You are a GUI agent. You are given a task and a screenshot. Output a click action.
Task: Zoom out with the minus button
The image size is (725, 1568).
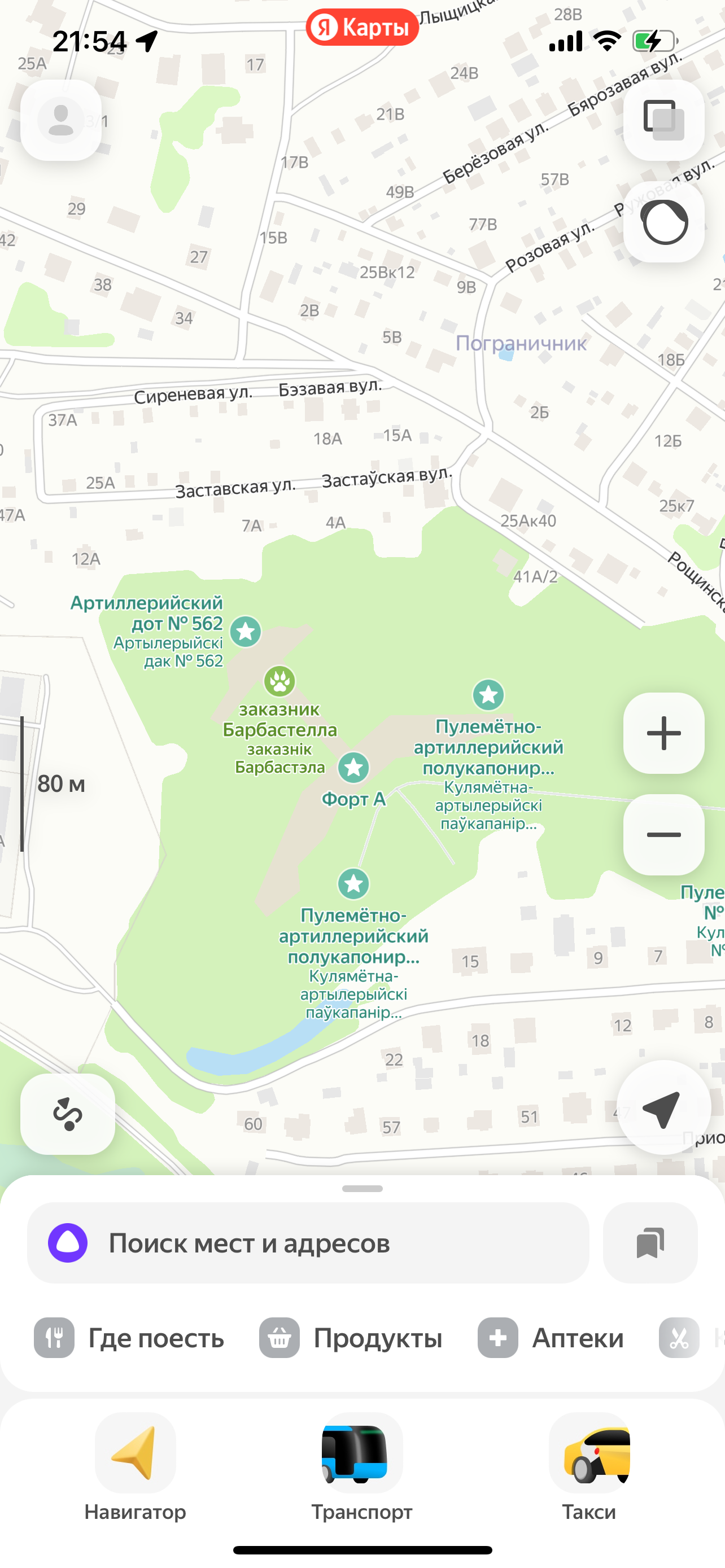(663, 835)
